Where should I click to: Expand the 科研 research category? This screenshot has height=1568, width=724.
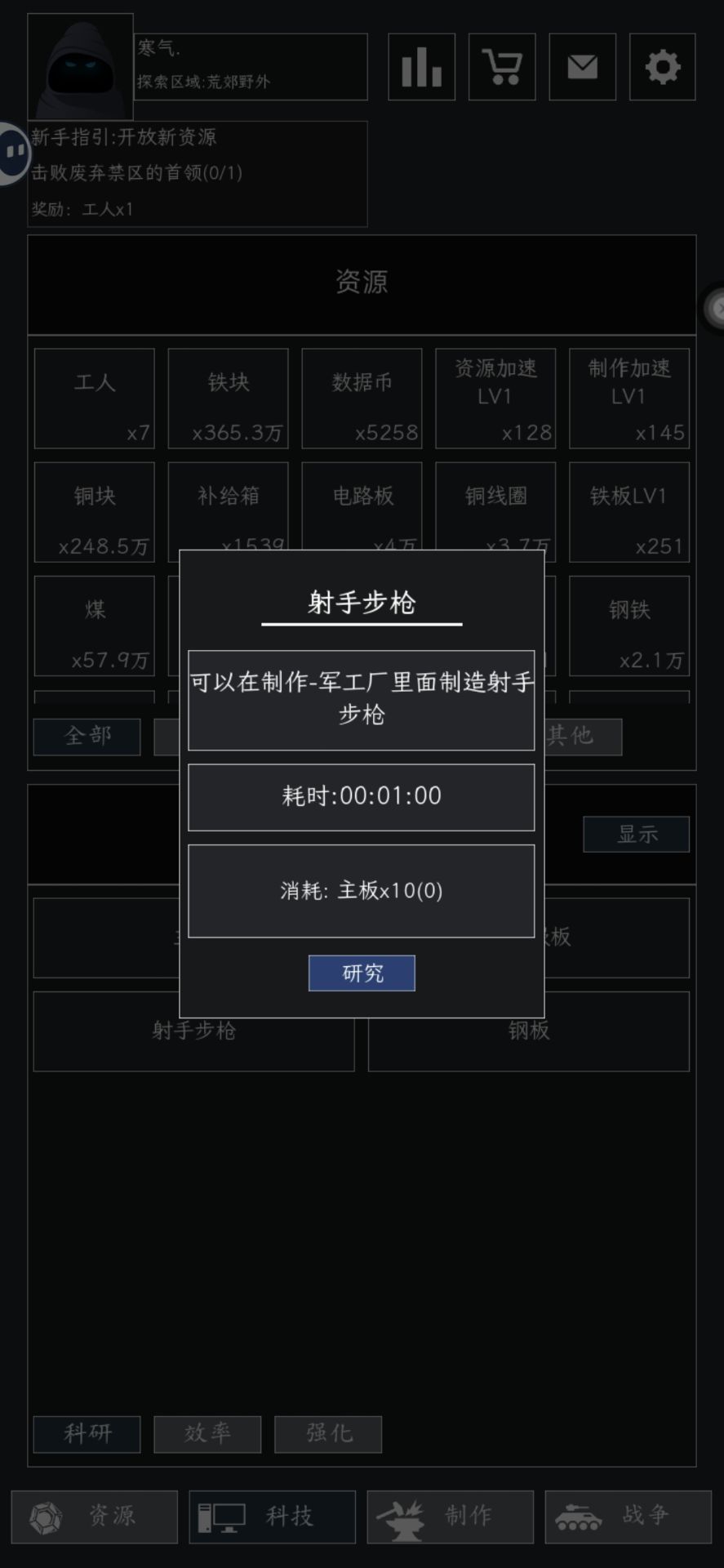point(87,1434)
